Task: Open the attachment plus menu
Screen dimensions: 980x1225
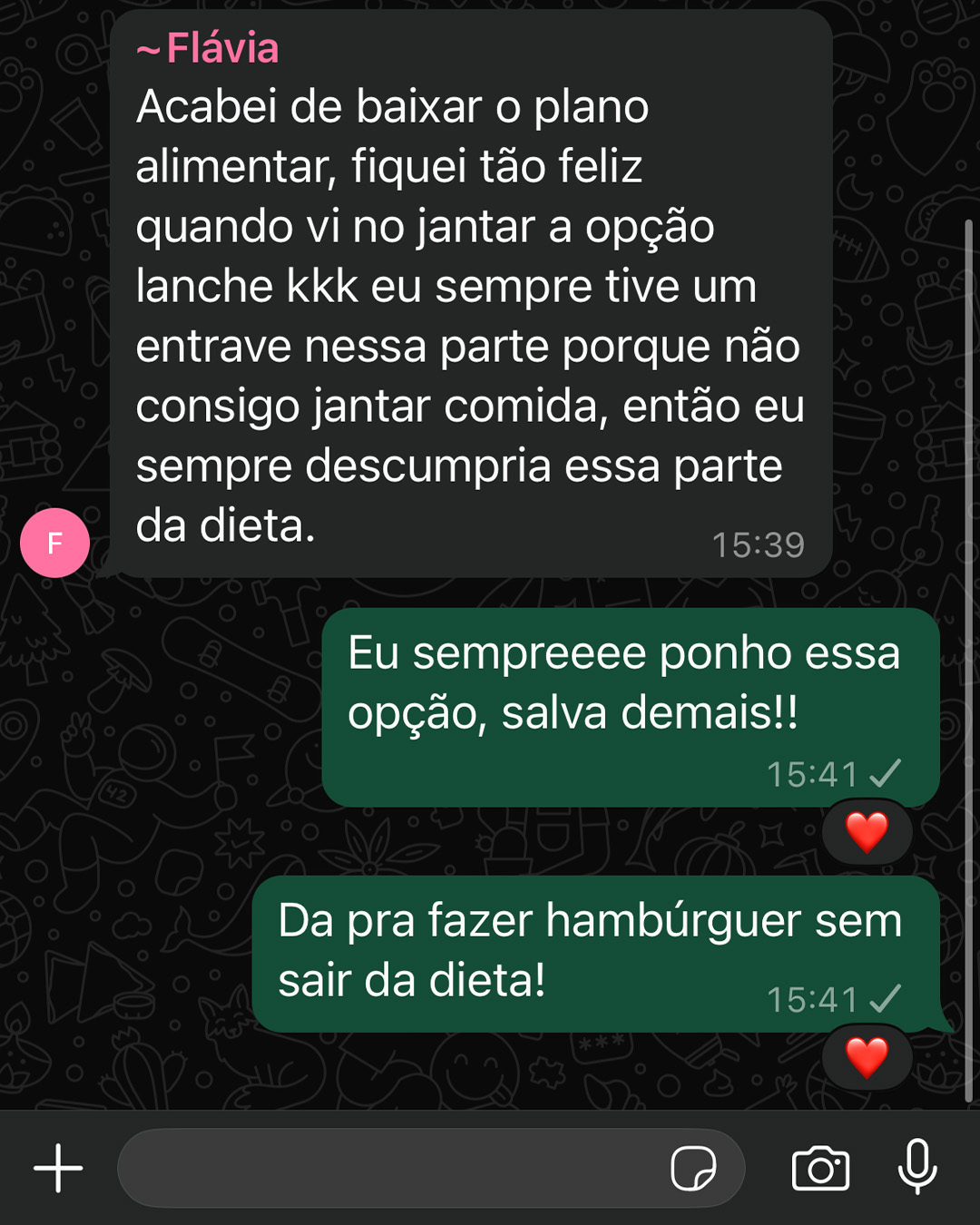Action: coord(58,1168)
